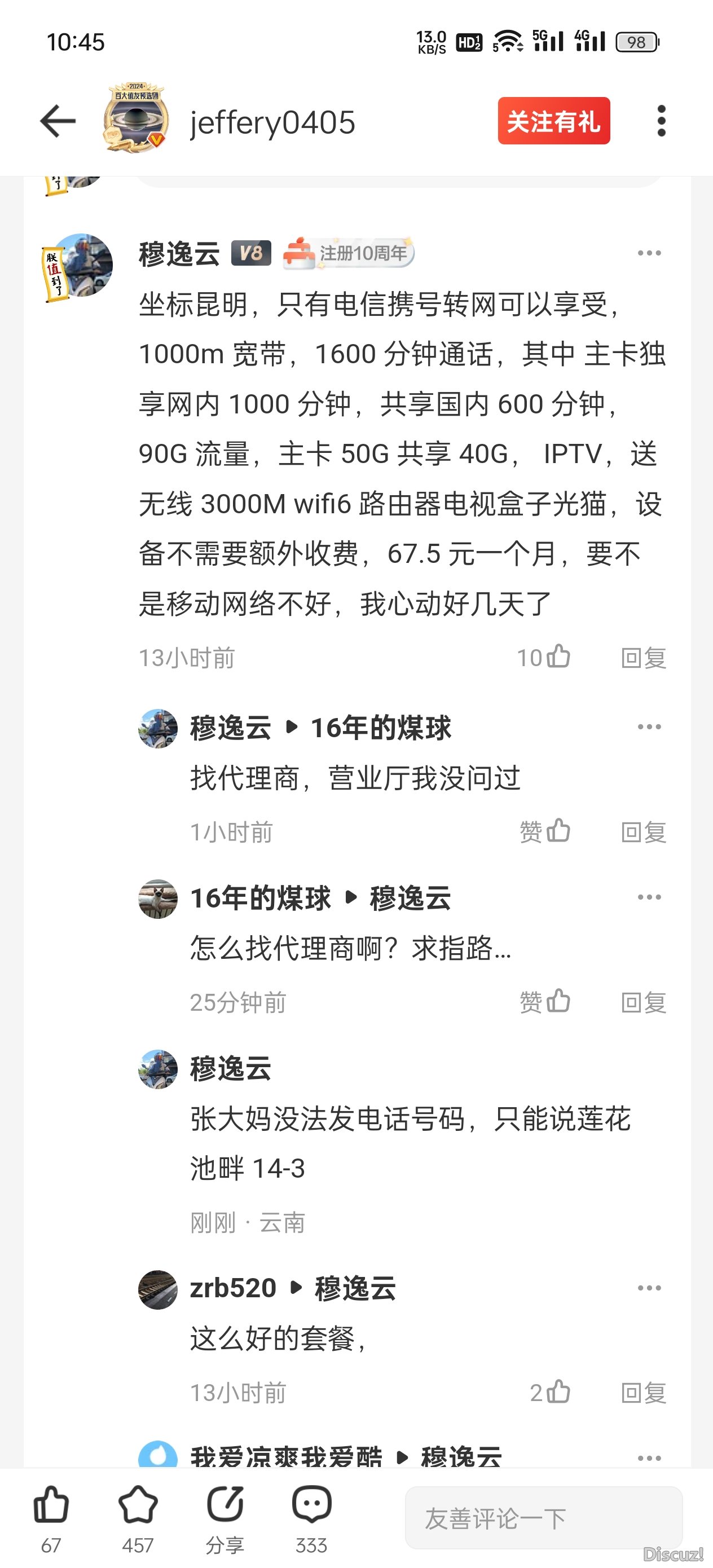
Task: Like the reply 找代理商，营业厅我没问过
Action: pos(557,831)
